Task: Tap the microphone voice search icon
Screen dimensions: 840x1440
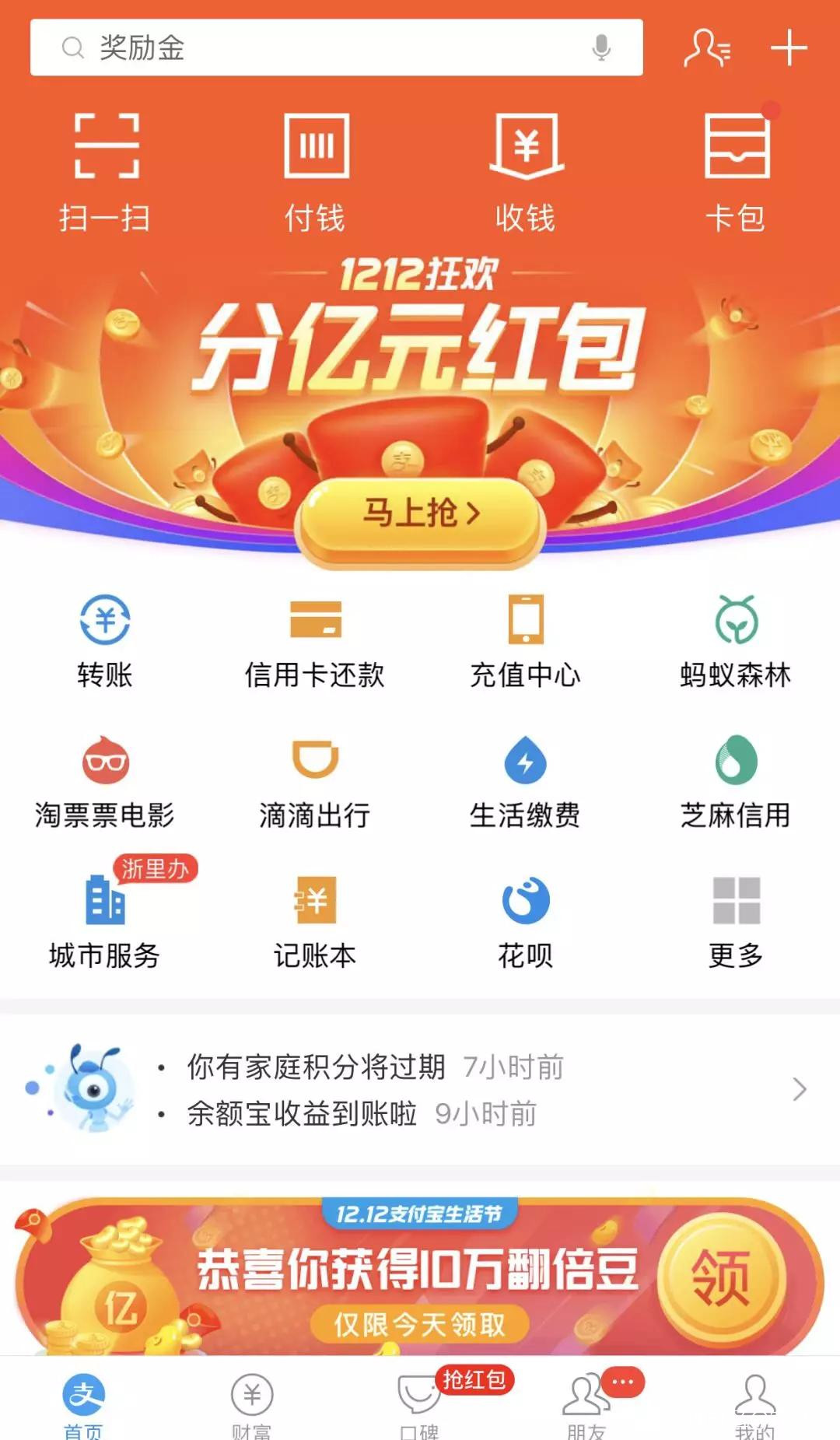Action: 600,47
